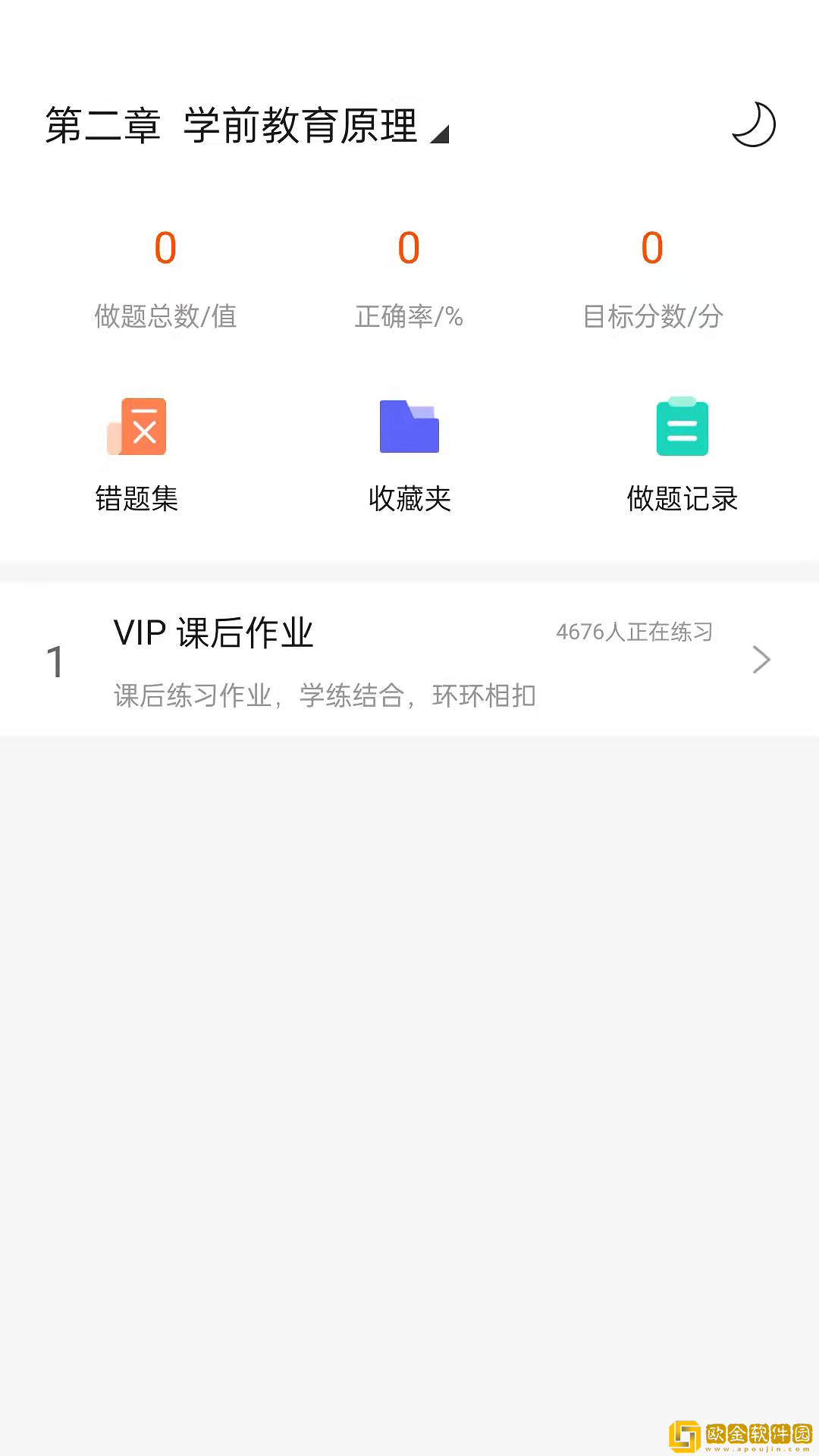Image resolution: width=819 pixels, height=1456 pixels.
Task: Open the chapter dropdown 第二章 学前教育原理
Action: point(247,126)
